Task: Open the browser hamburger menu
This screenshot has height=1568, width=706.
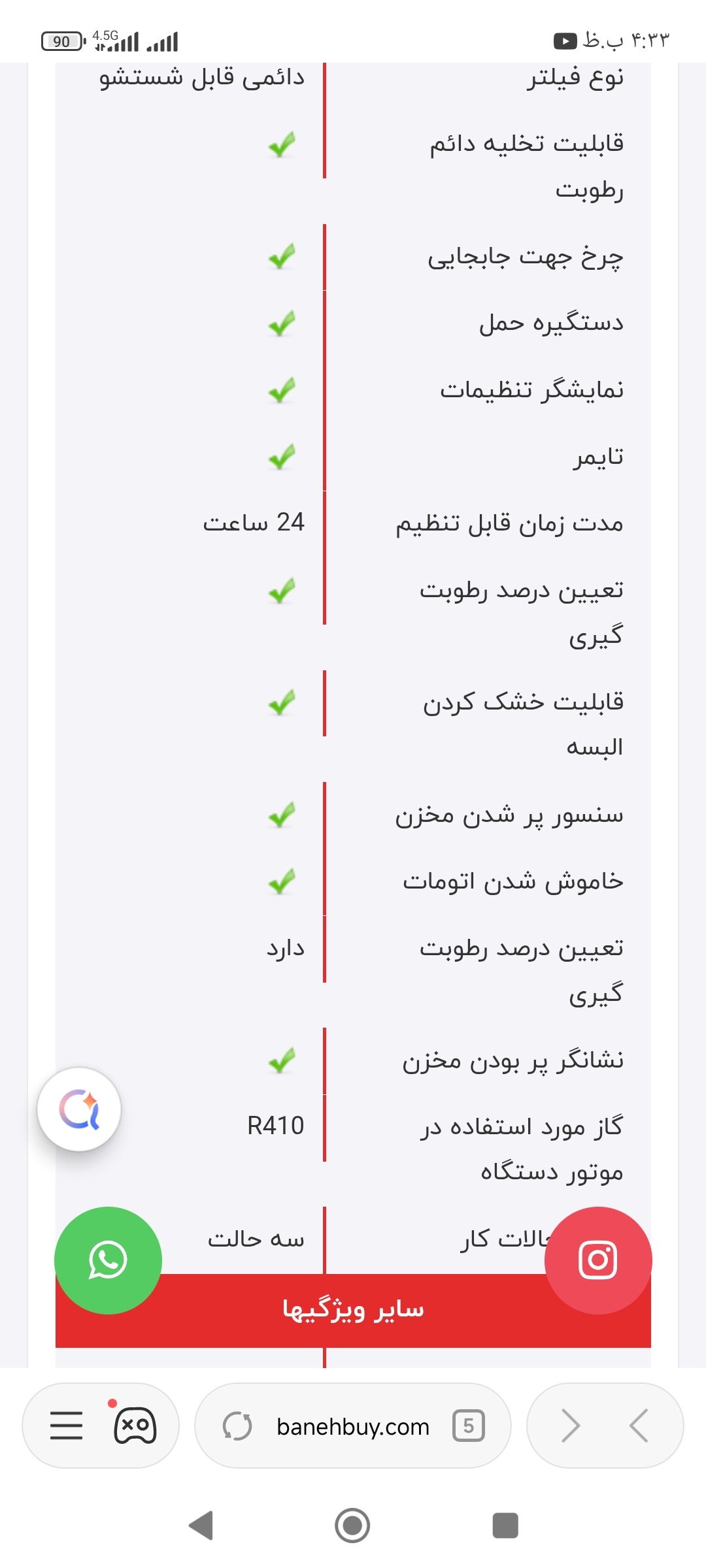Action: (x=67, y=1426)
